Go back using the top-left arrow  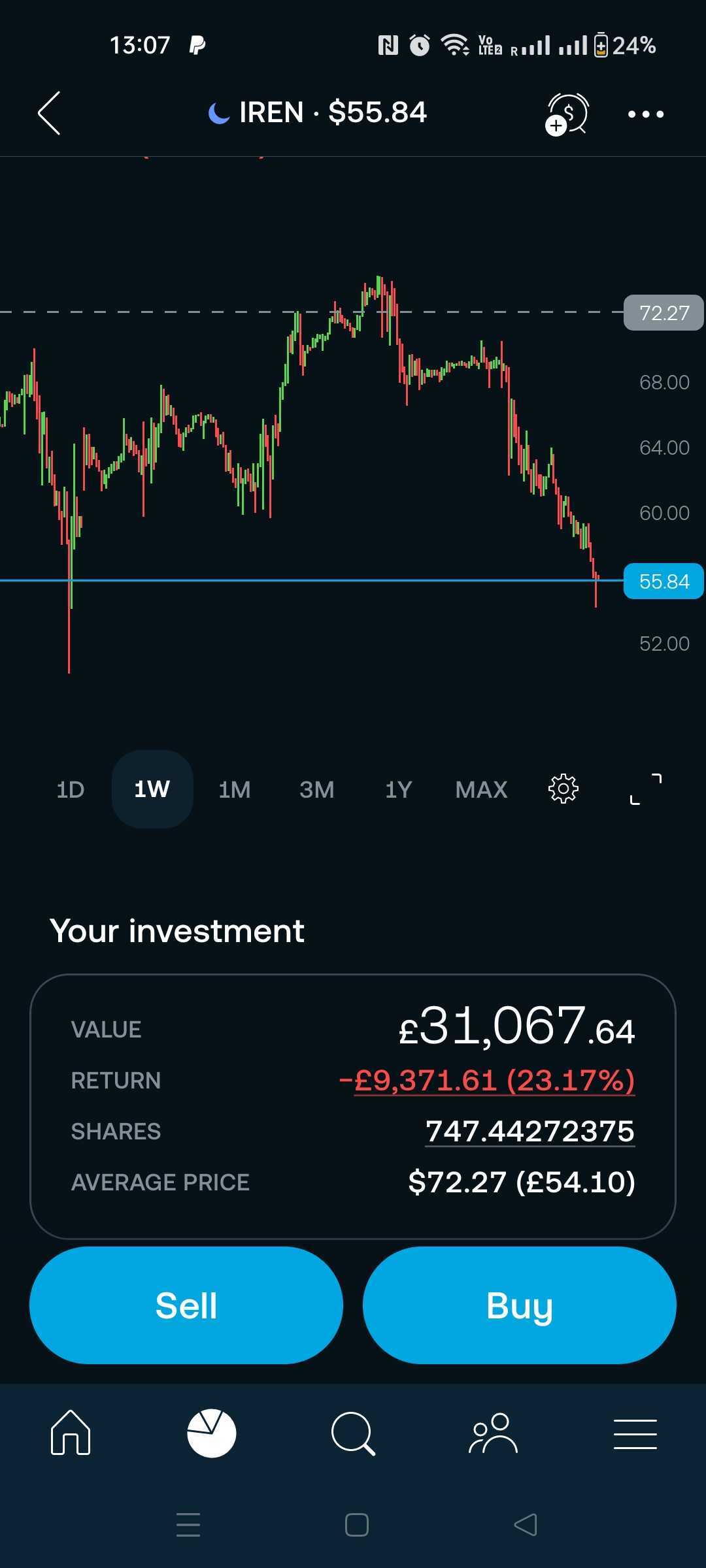click(x=50, y=114)
